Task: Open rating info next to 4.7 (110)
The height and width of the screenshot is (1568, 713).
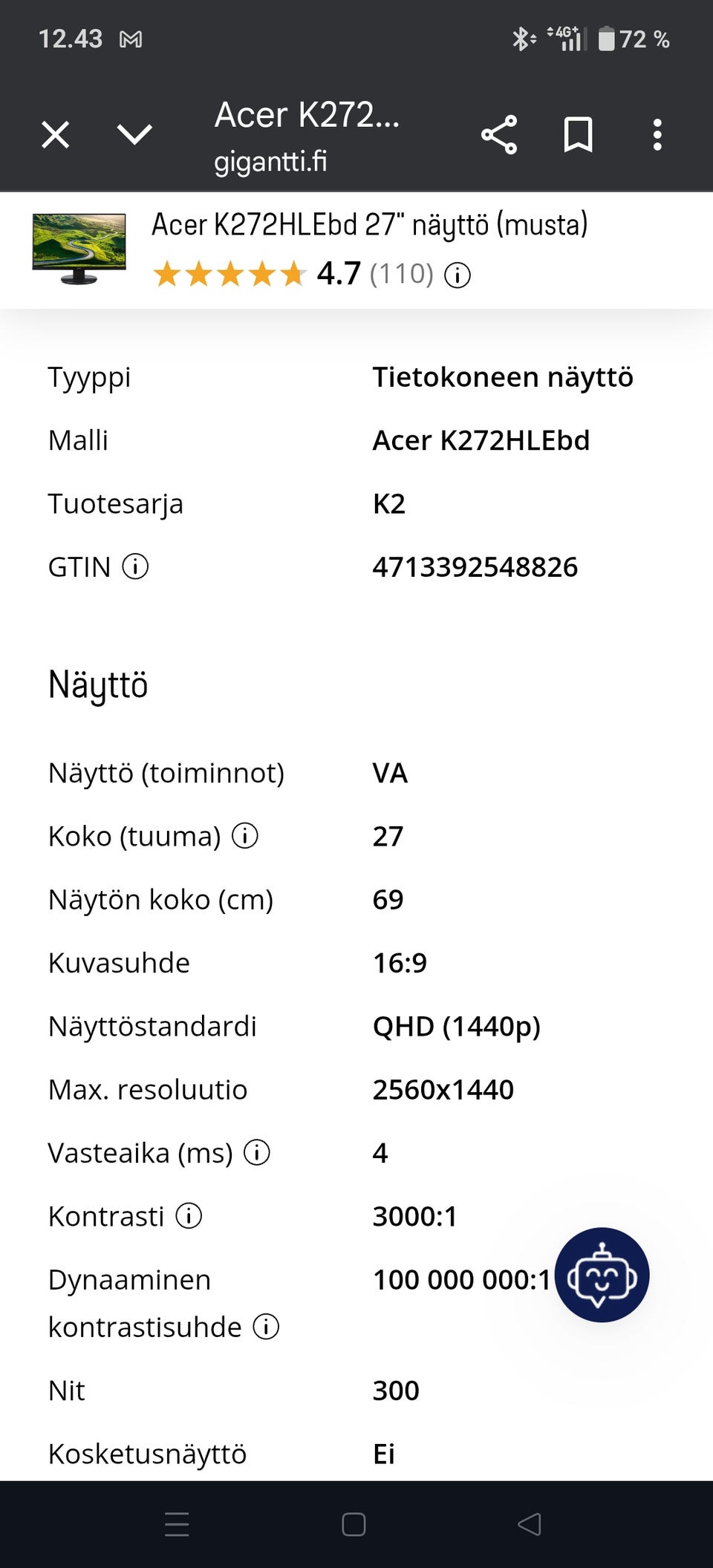Action: (458, 275)
